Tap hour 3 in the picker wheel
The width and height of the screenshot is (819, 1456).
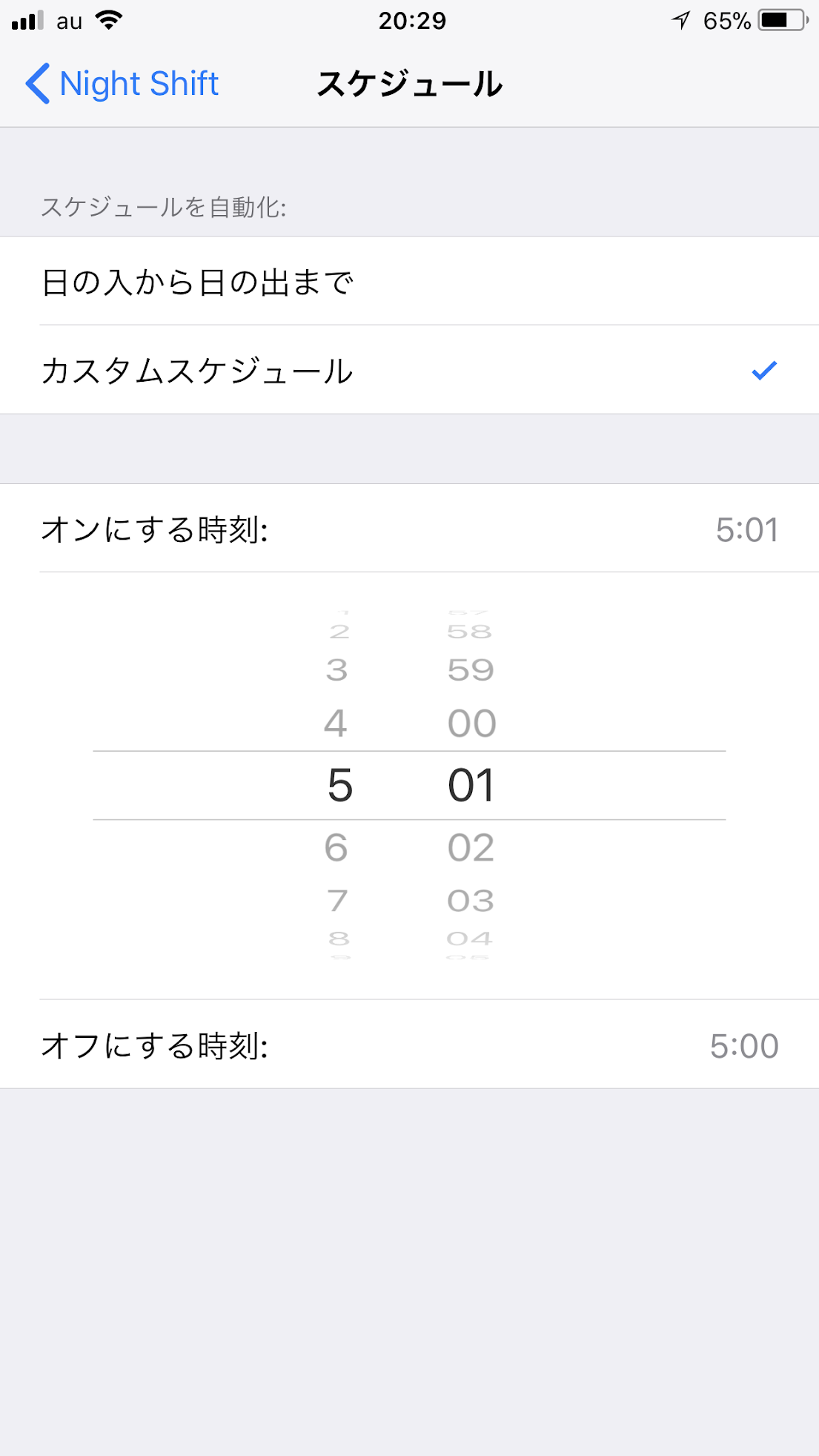coord(337,670)
